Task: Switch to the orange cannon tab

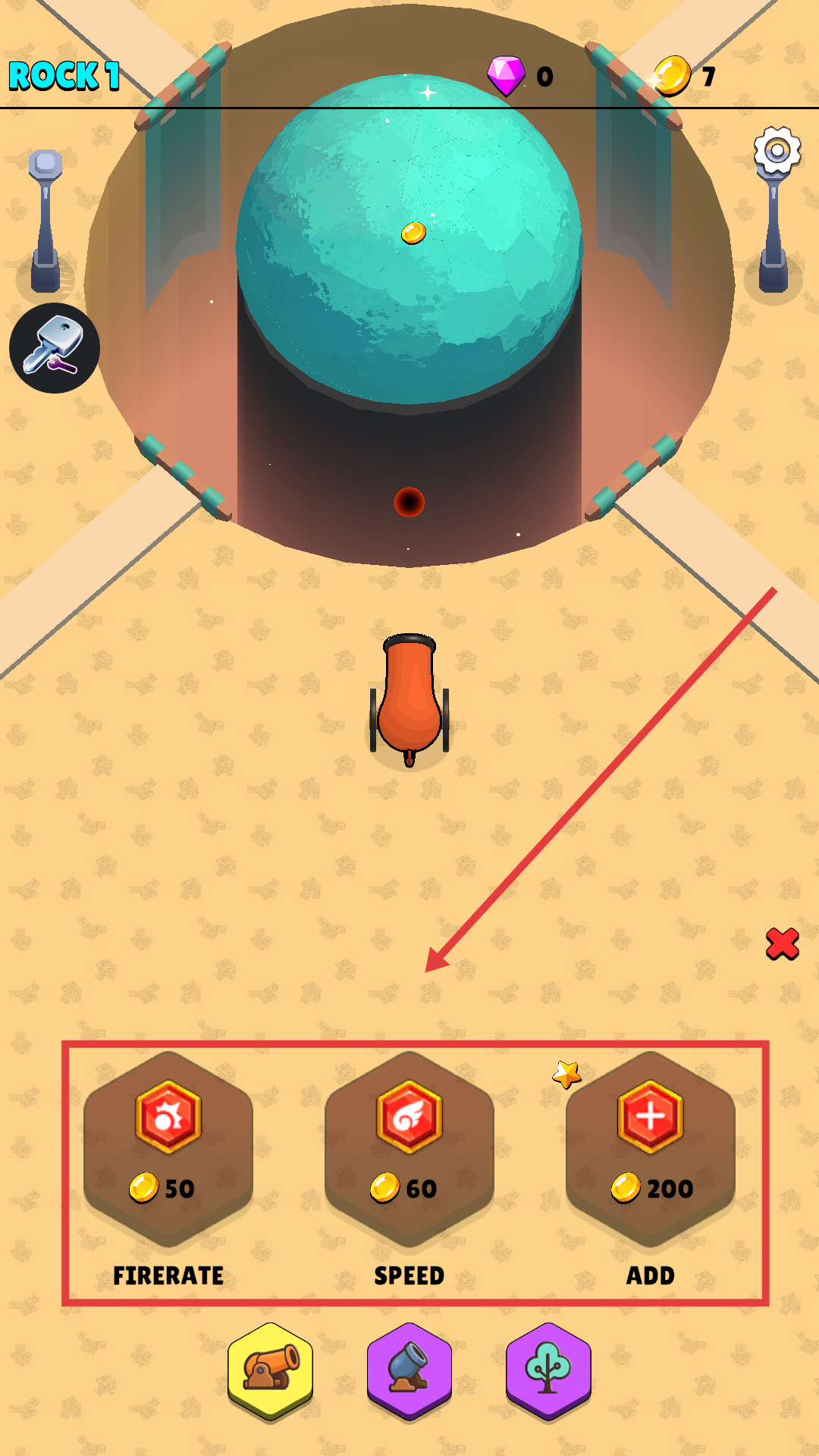Action: (x=271, y=1370)
